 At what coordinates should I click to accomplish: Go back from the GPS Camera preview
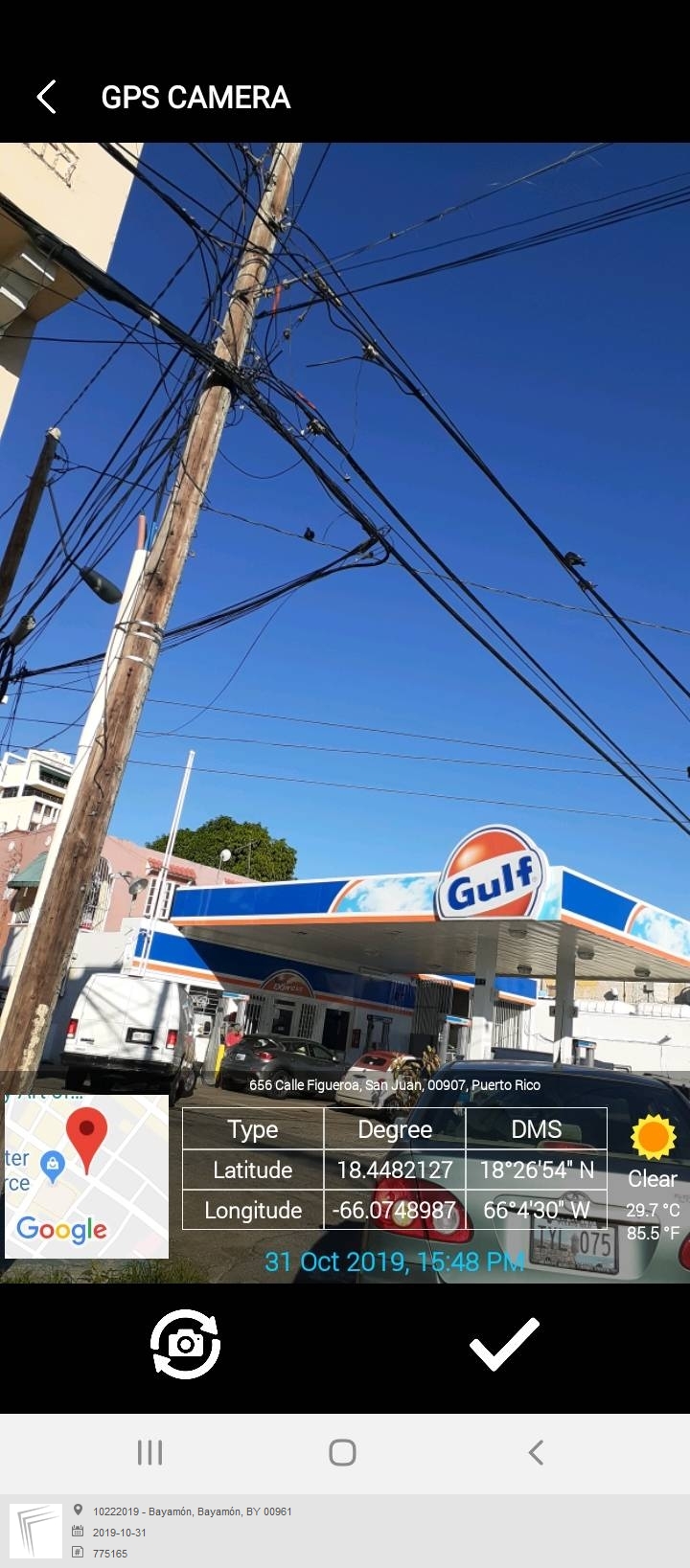pyautogui.click(x=46, y=97)
